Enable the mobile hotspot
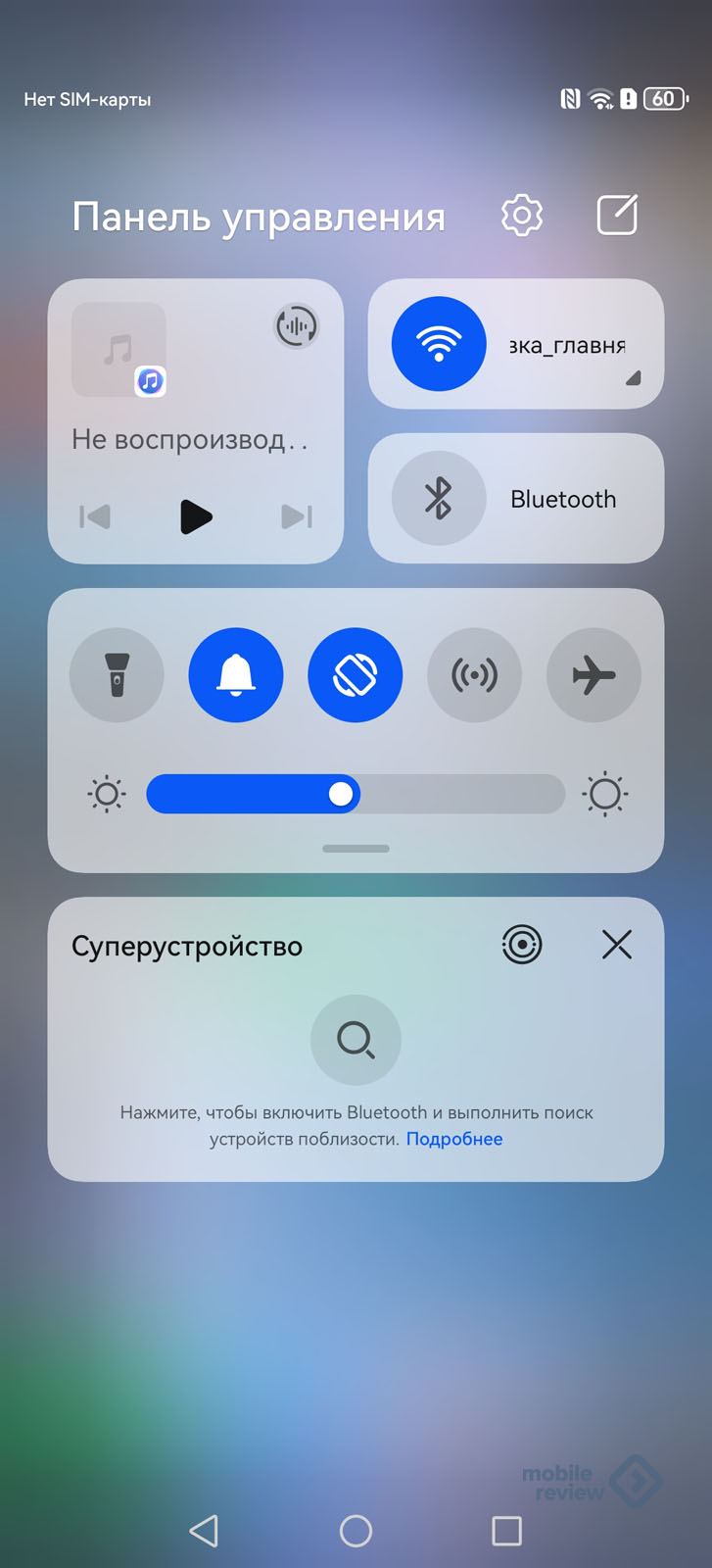Image resolution: width=712 pixels, height=1568 pixels. pyautogui.click(x=474, y=675)
